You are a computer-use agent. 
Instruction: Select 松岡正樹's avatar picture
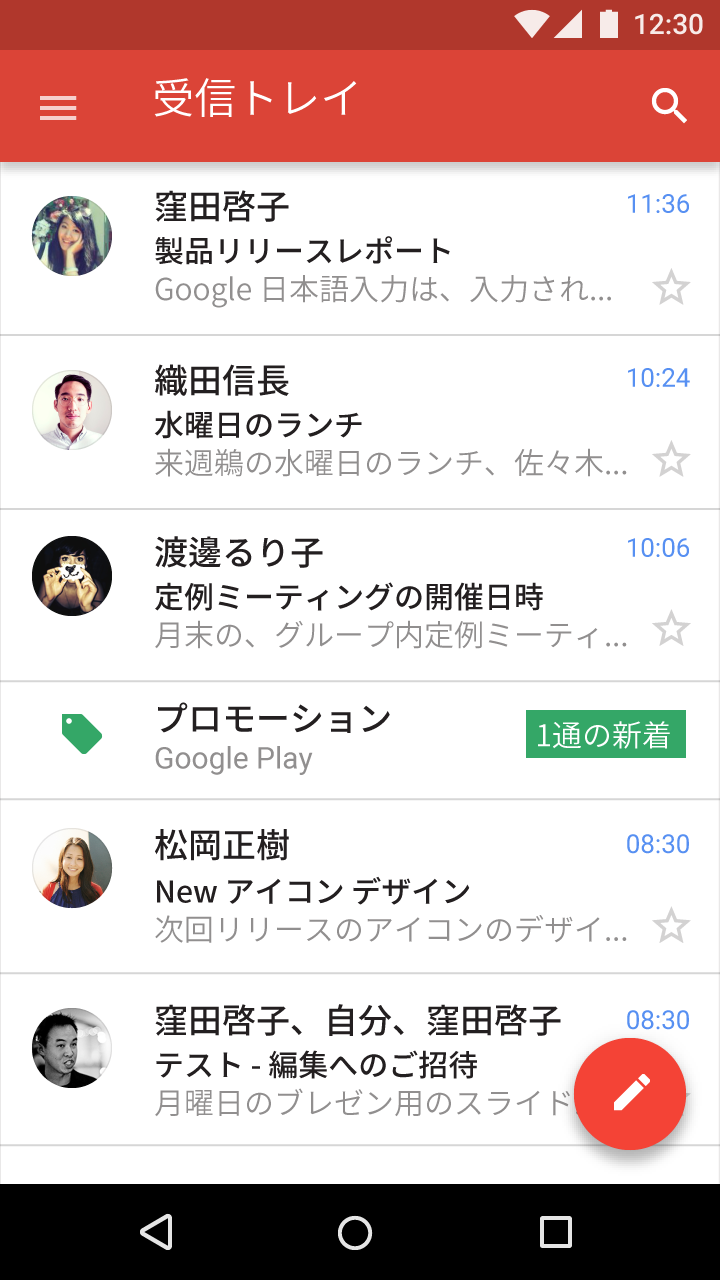coord(72,868)
